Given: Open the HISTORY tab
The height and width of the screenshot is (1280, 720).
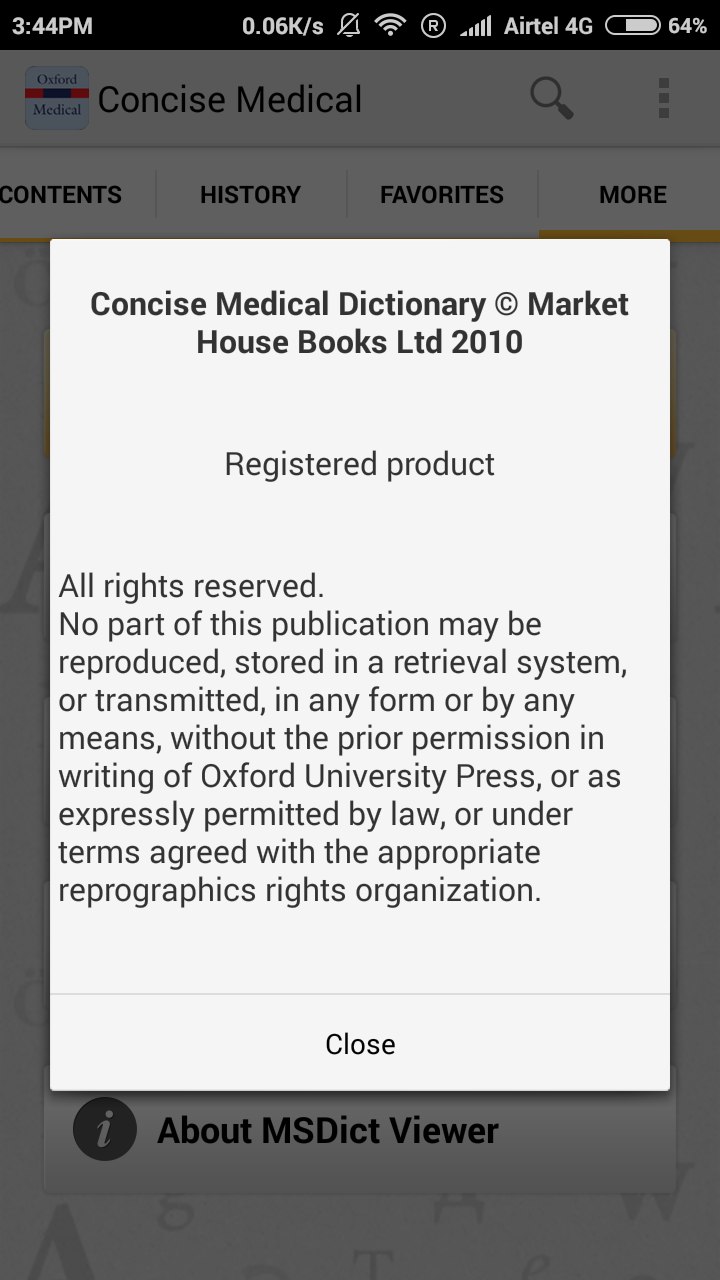Looking at the screenshot, I should (x=250, y=194).
